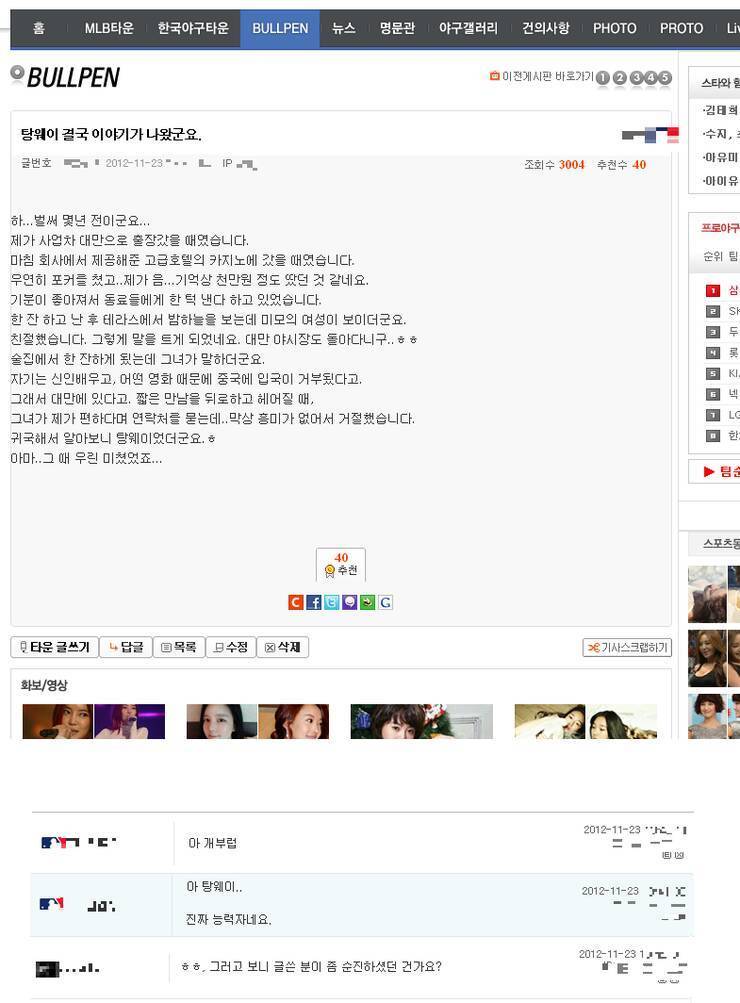Reply to the post with 답글
The image size is (740, 1003).
tap(126, 648)
